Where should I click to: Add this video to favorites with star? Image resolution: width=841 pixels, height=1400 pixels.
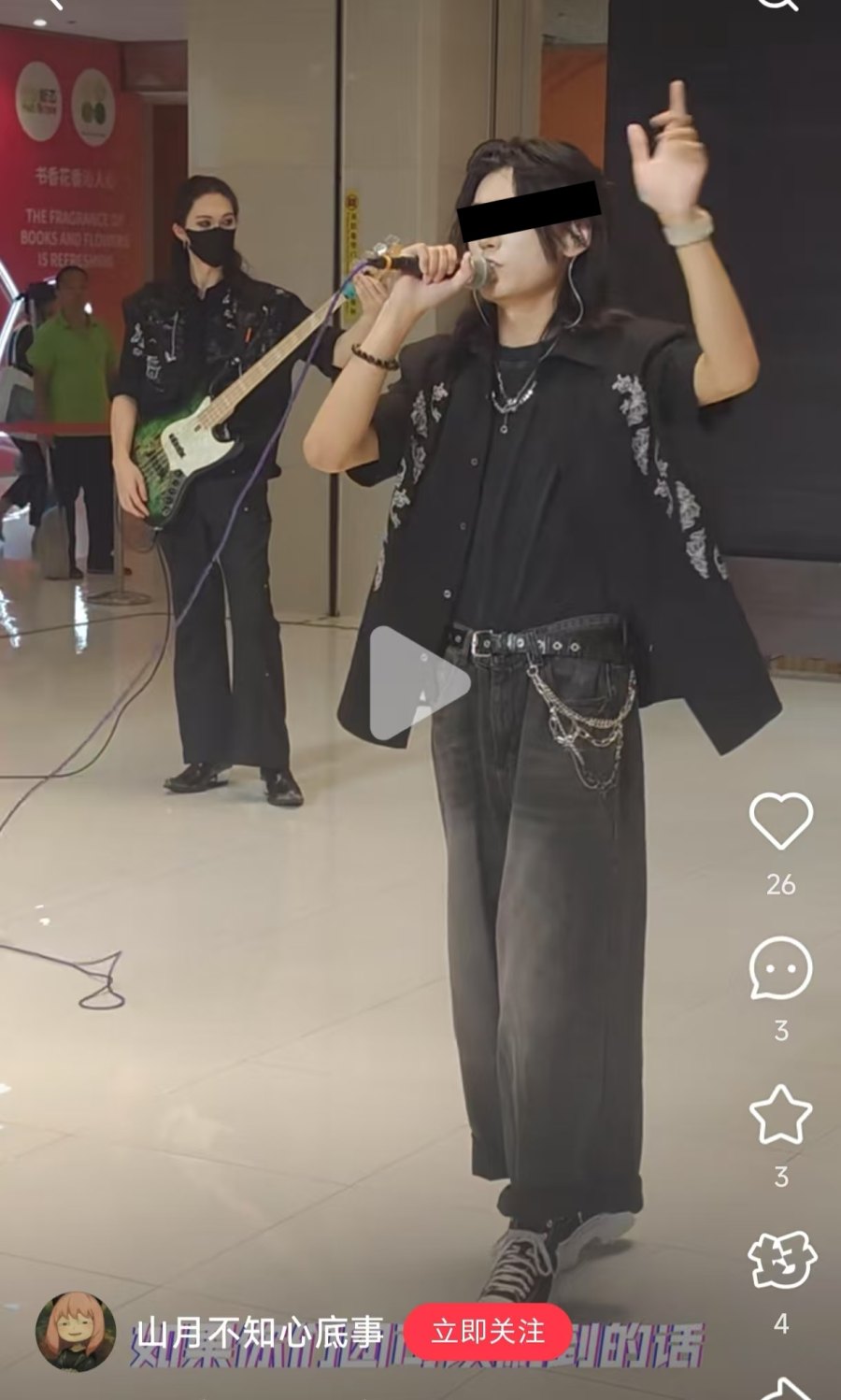[x=781, y=1116]
